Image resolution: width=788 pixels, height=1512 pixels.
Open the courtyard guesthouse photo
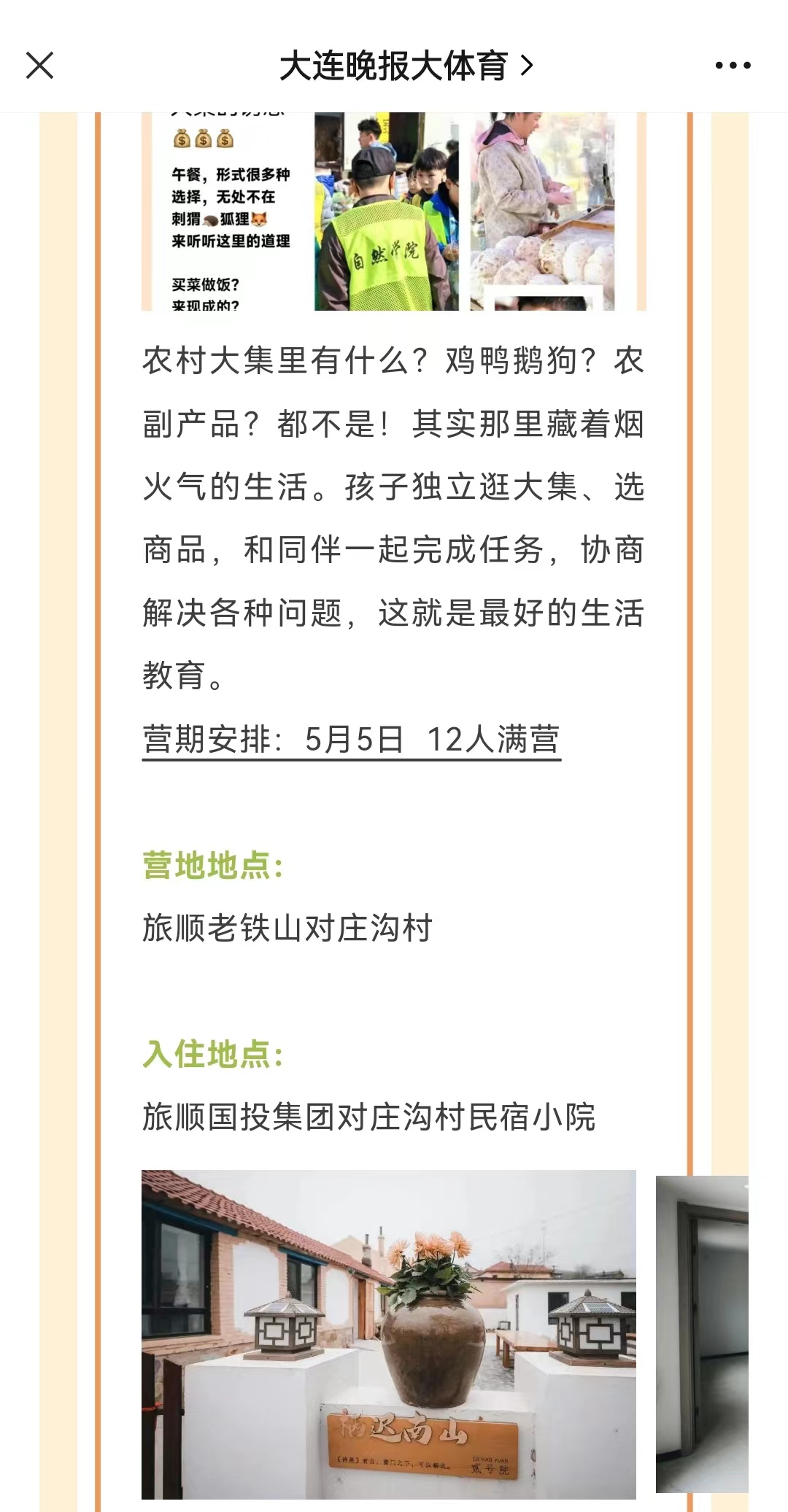(x=388, y=1334)
